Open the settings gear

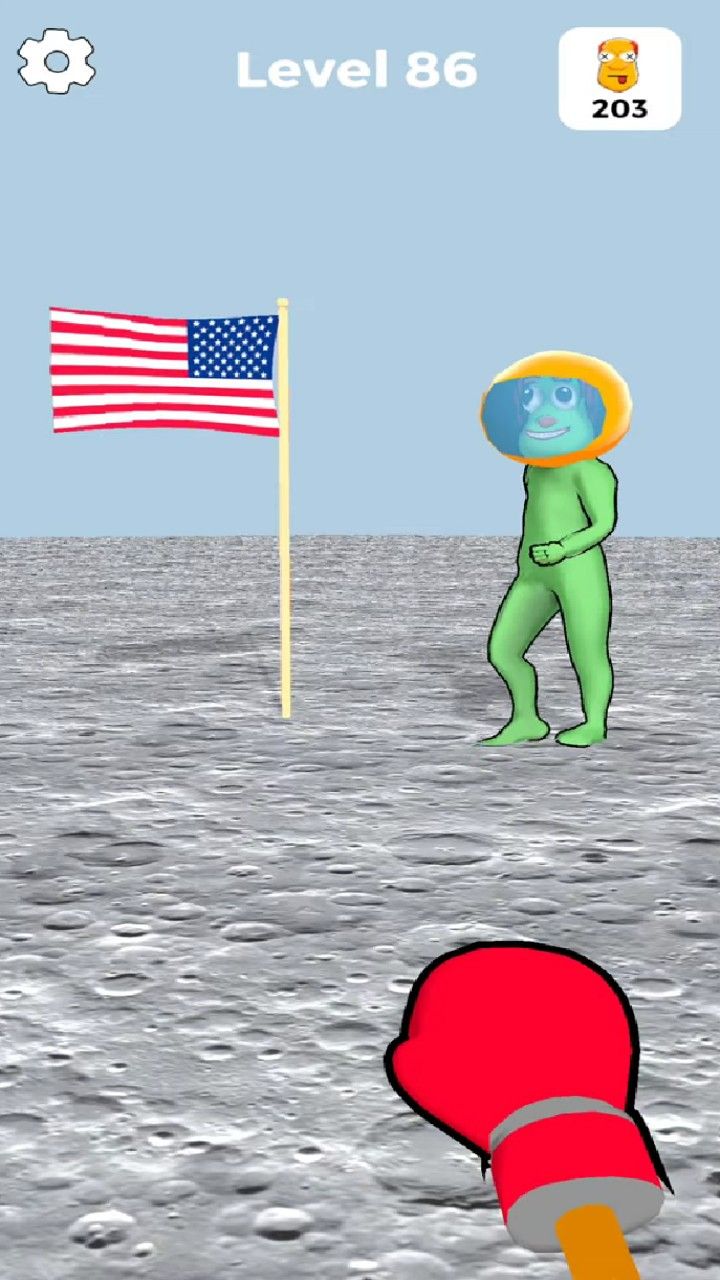point(56,62)
